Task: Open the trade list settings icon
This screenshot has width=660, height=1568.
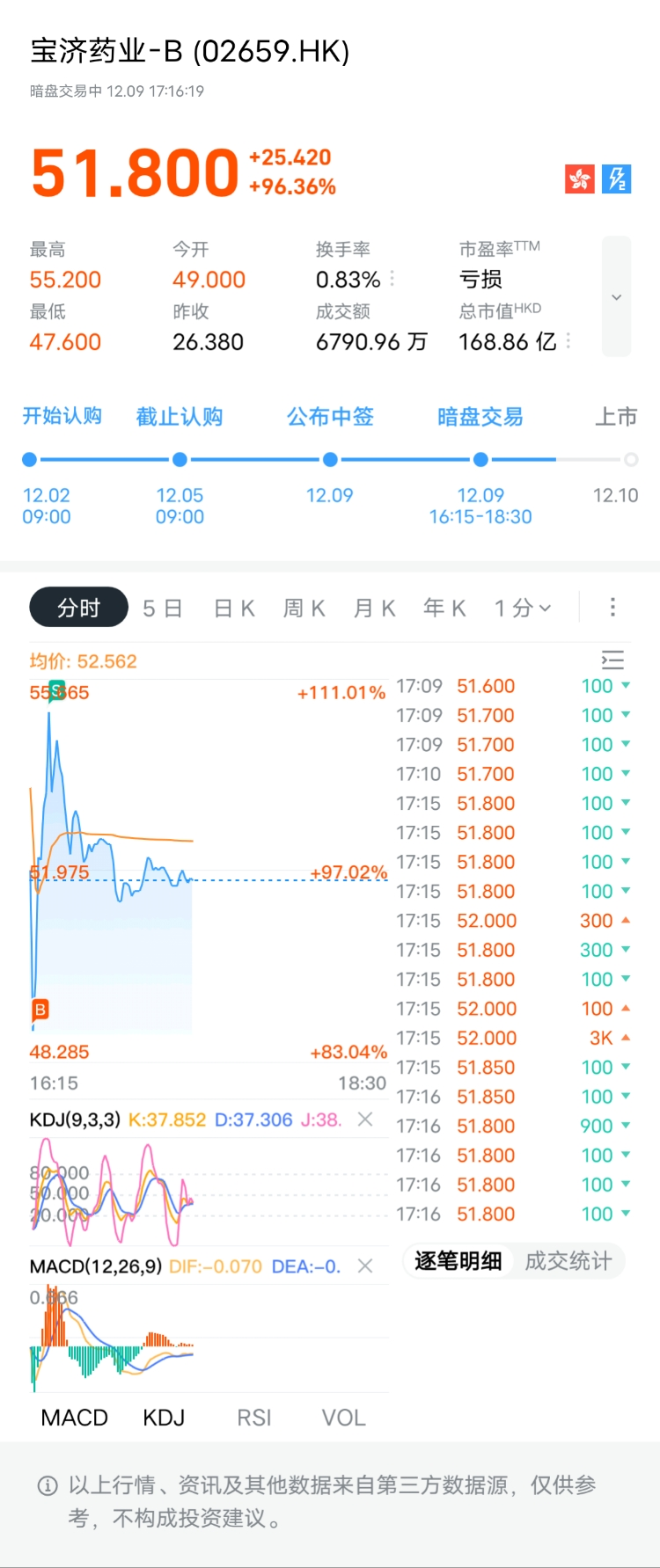Action: pyautogui.click(x=612, y=660)
